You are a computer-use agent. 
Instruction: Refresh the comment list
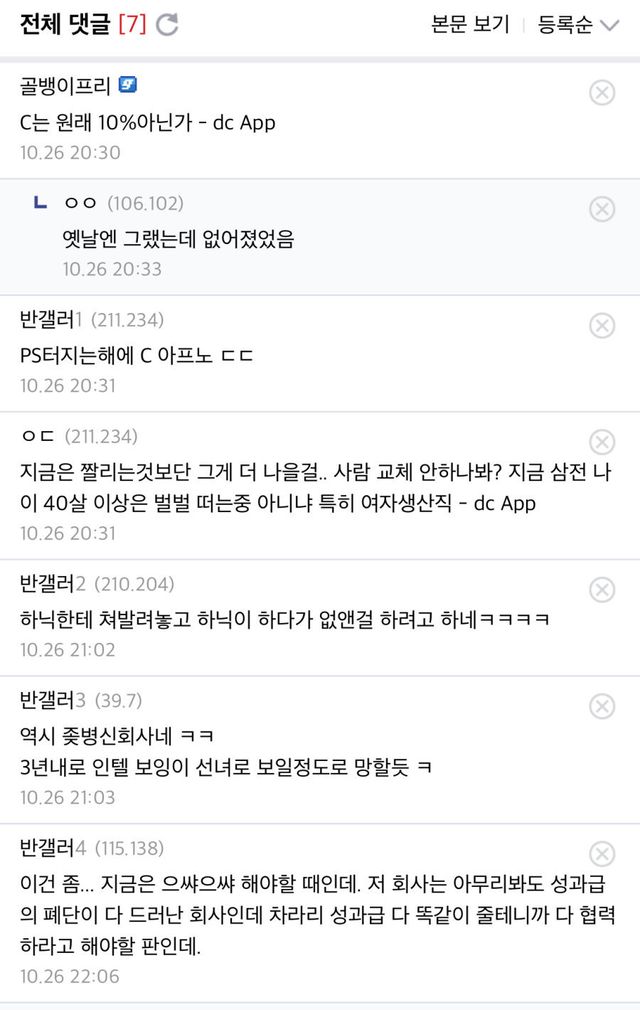coord(167,25)
